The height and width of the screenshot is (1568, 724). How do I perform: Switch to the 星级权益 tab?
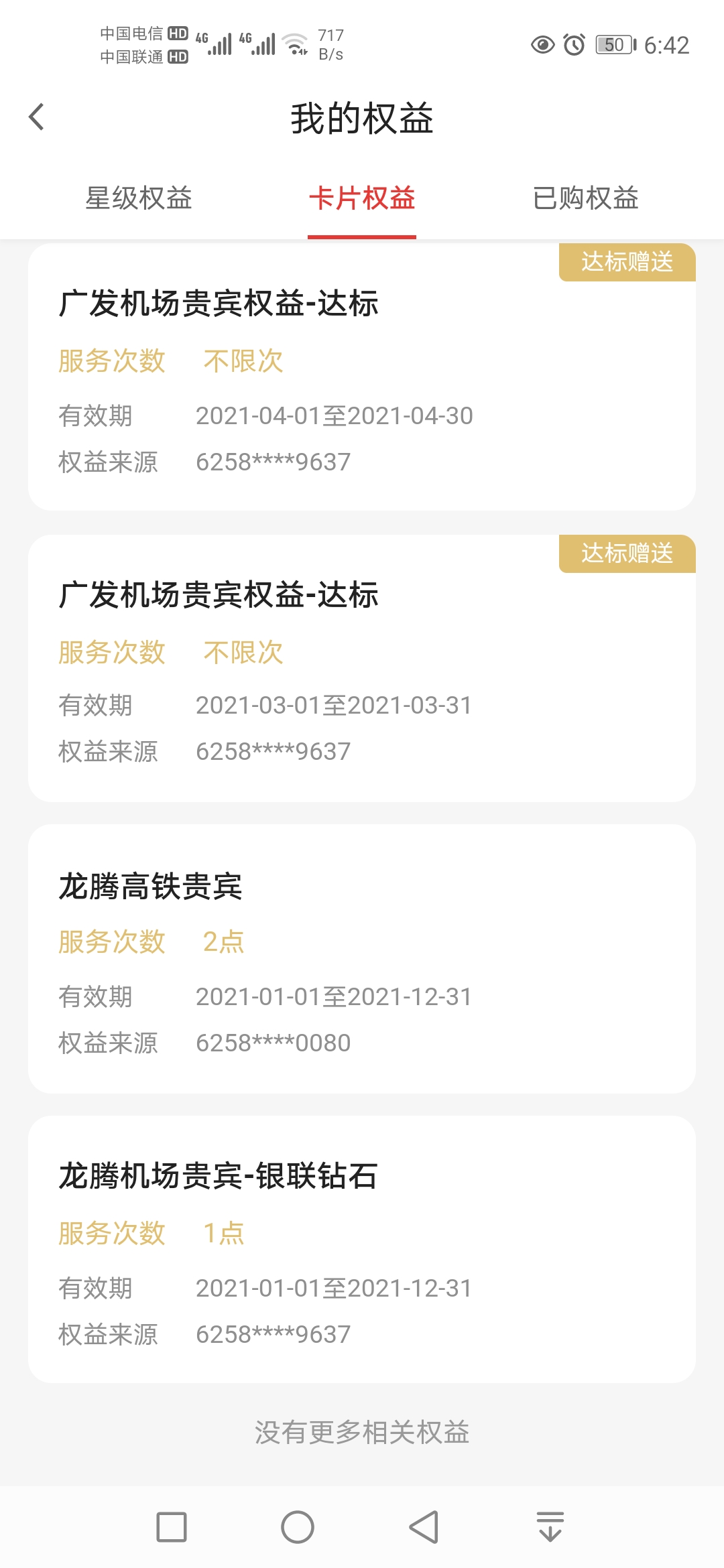(x=139, y=198)
